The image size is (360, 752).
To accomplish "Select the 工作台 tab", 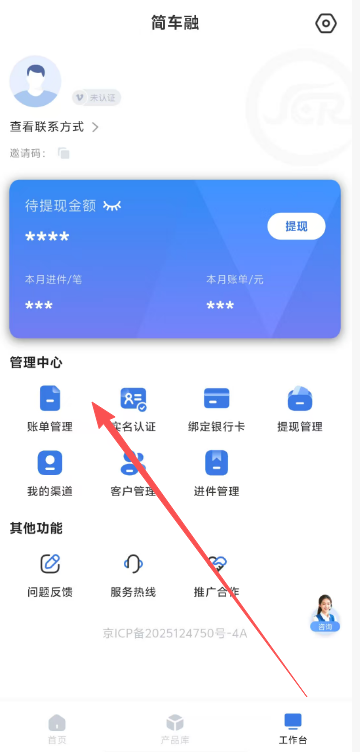I will (293, 729).
